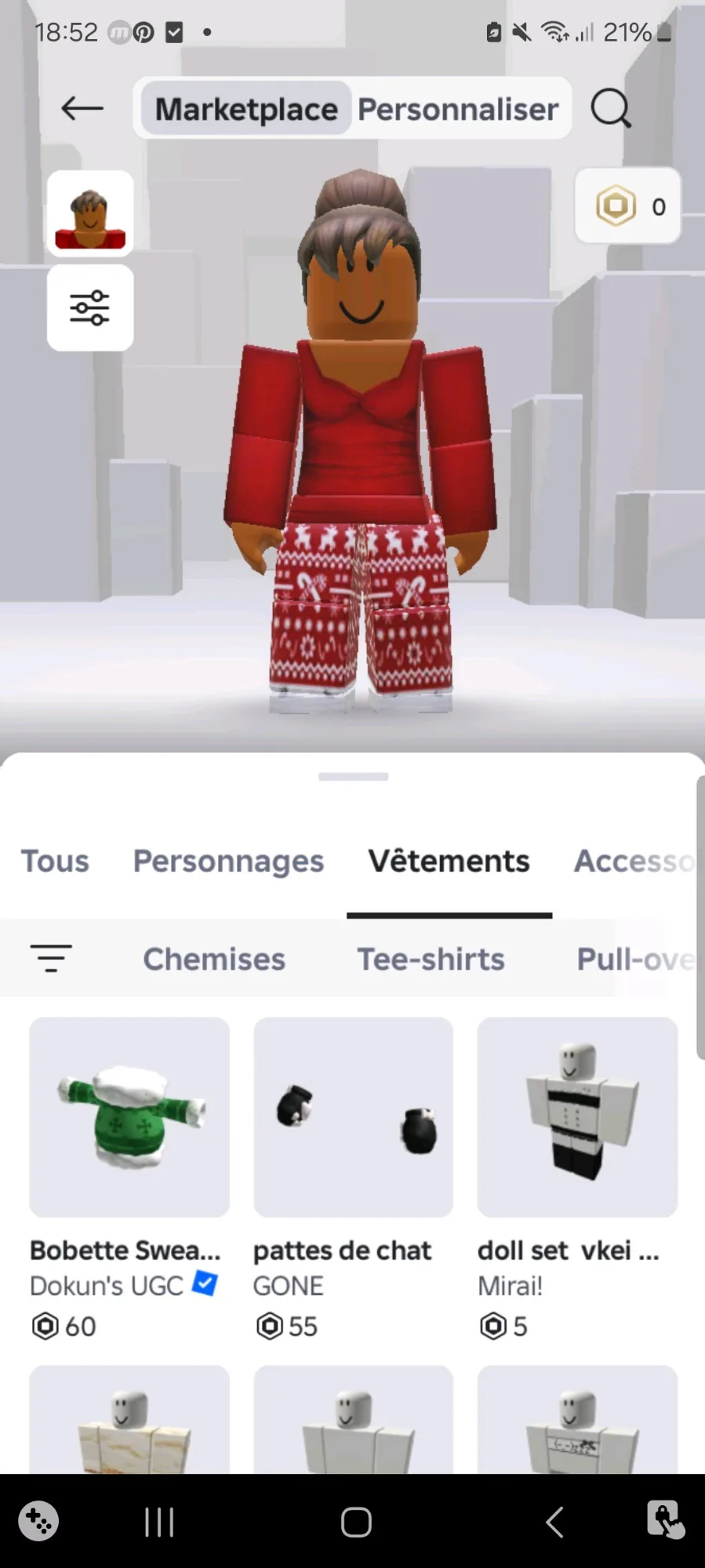Switch to the Personnages category
Image resolution: width=705 pixels, height=1568 pixels.
click(228, 861)
